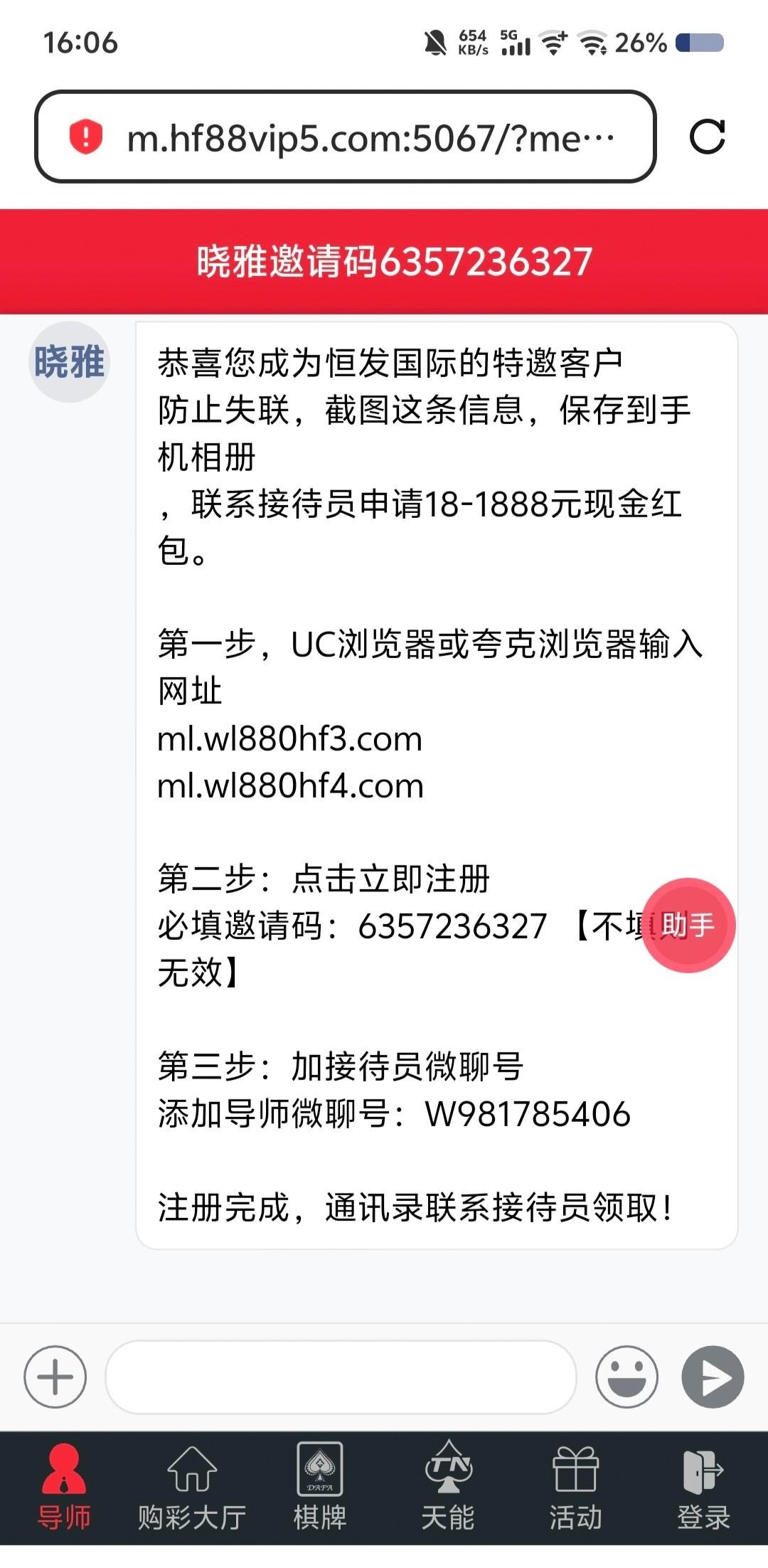Open the 棋牌 tab
This screenshot has width=768, height=1568.
click(x=320, y=1487)
